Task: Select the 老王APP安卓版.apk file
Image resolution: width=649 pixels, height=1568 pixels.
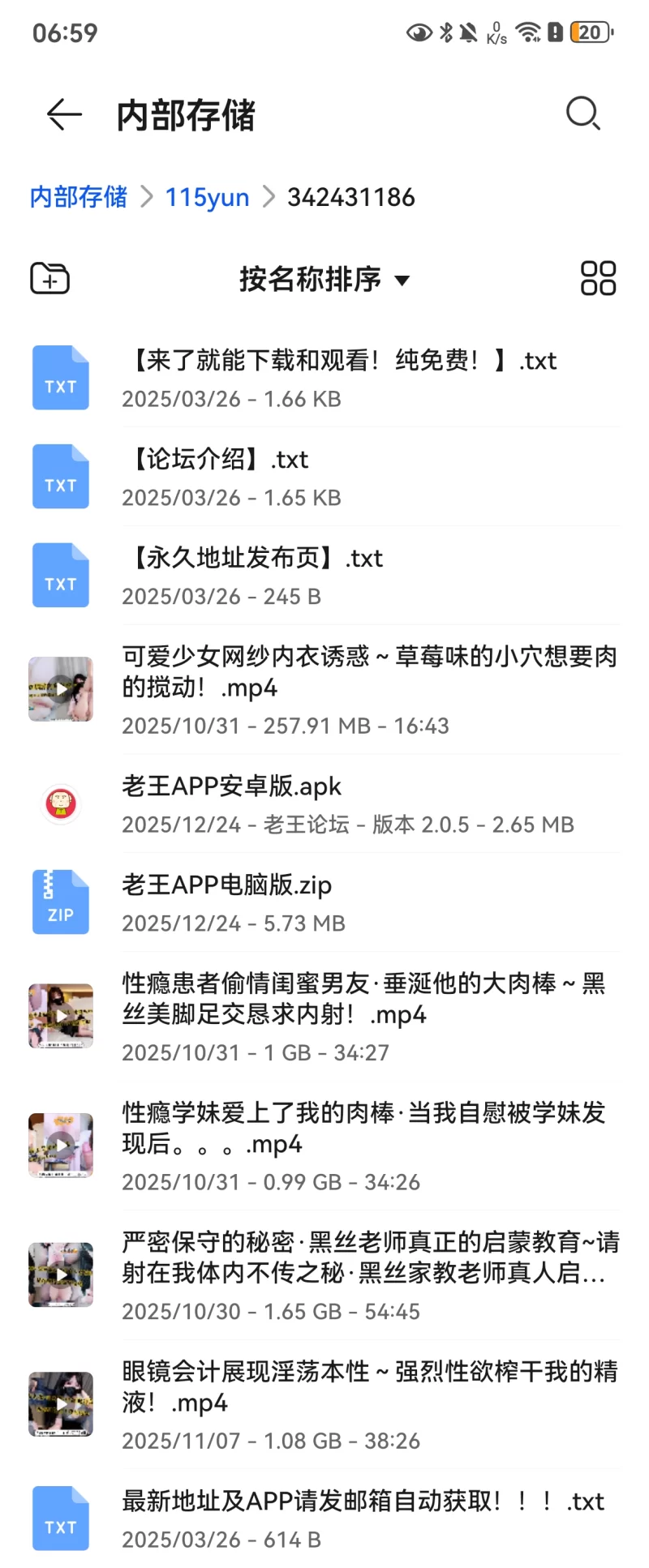Action: (x=324, y=804)
